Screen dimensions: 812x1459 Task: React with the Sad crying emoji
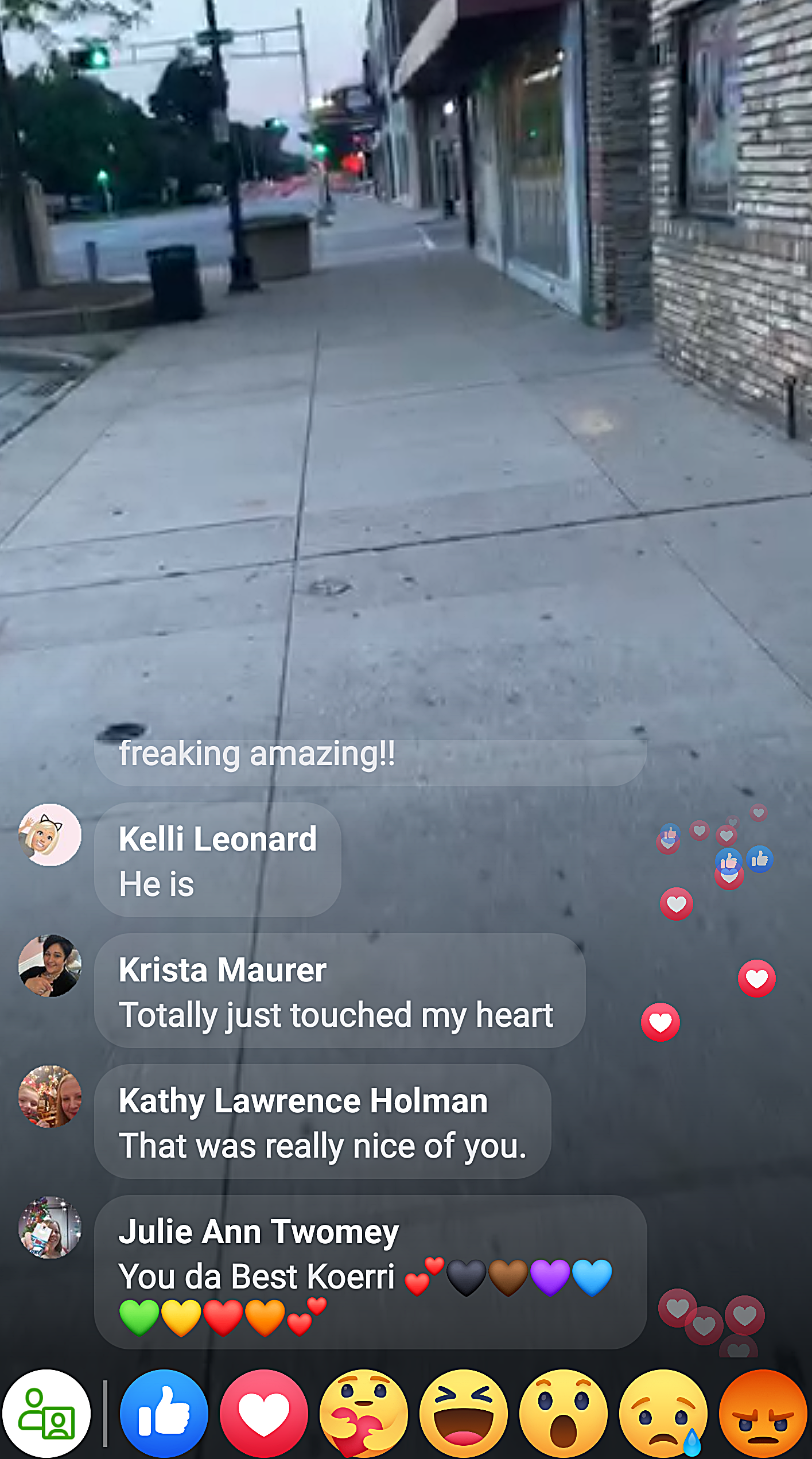coord(663,1413)
